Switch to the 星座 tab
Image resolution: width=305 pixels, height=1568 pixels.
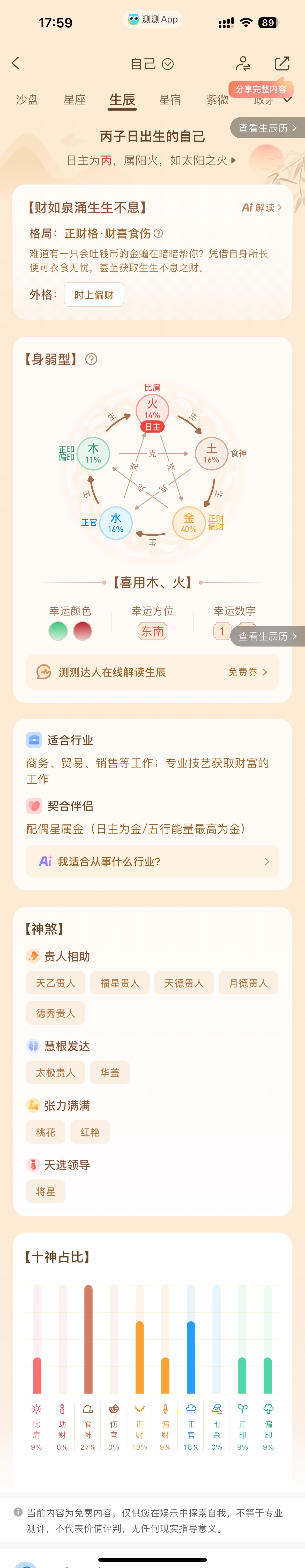click(75, 100)
